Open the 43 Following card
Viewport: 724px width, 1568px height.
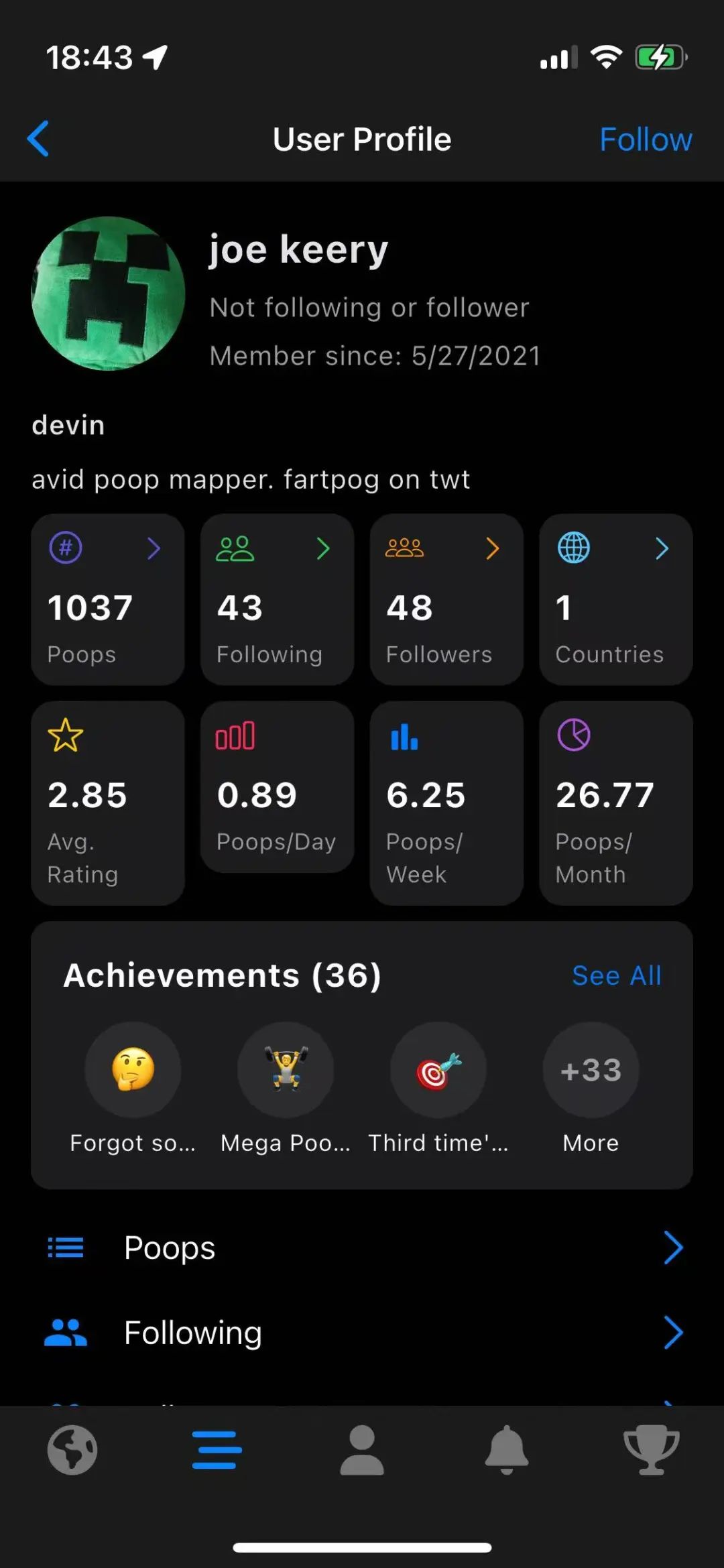pos(276,599)
